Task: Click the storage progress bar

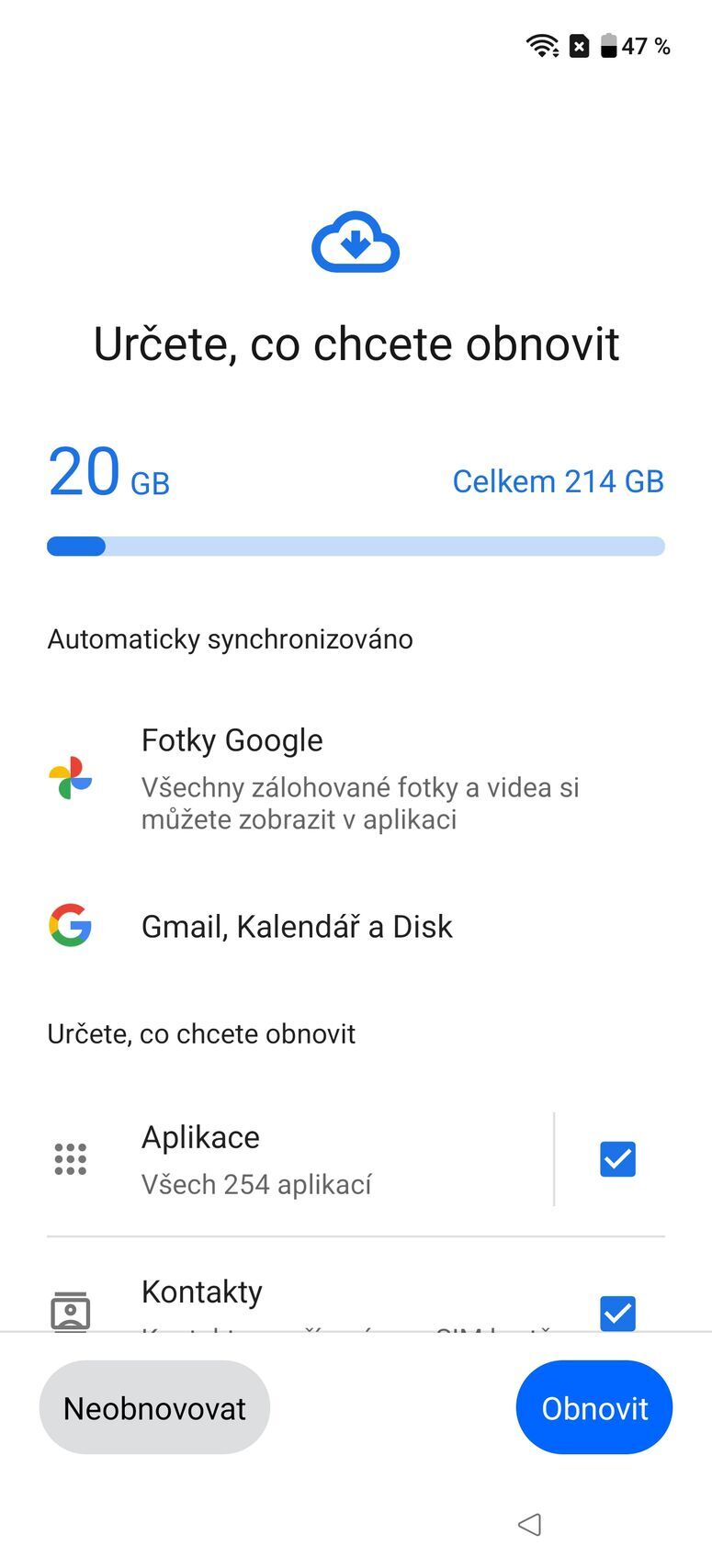Action: 356,546
